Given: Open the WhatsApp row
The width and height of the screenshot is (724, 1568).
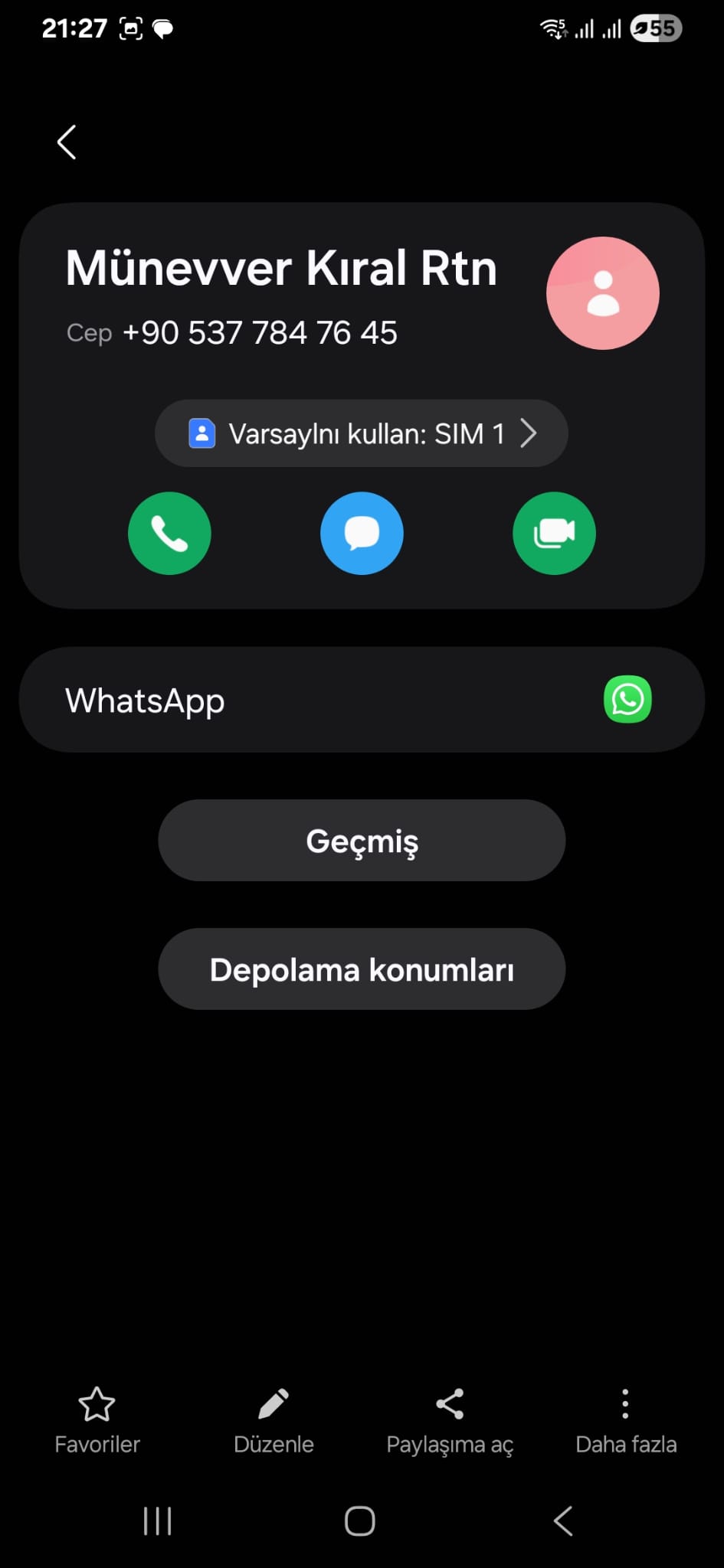Looking at the screenshot, I should (x=362, y=700).
